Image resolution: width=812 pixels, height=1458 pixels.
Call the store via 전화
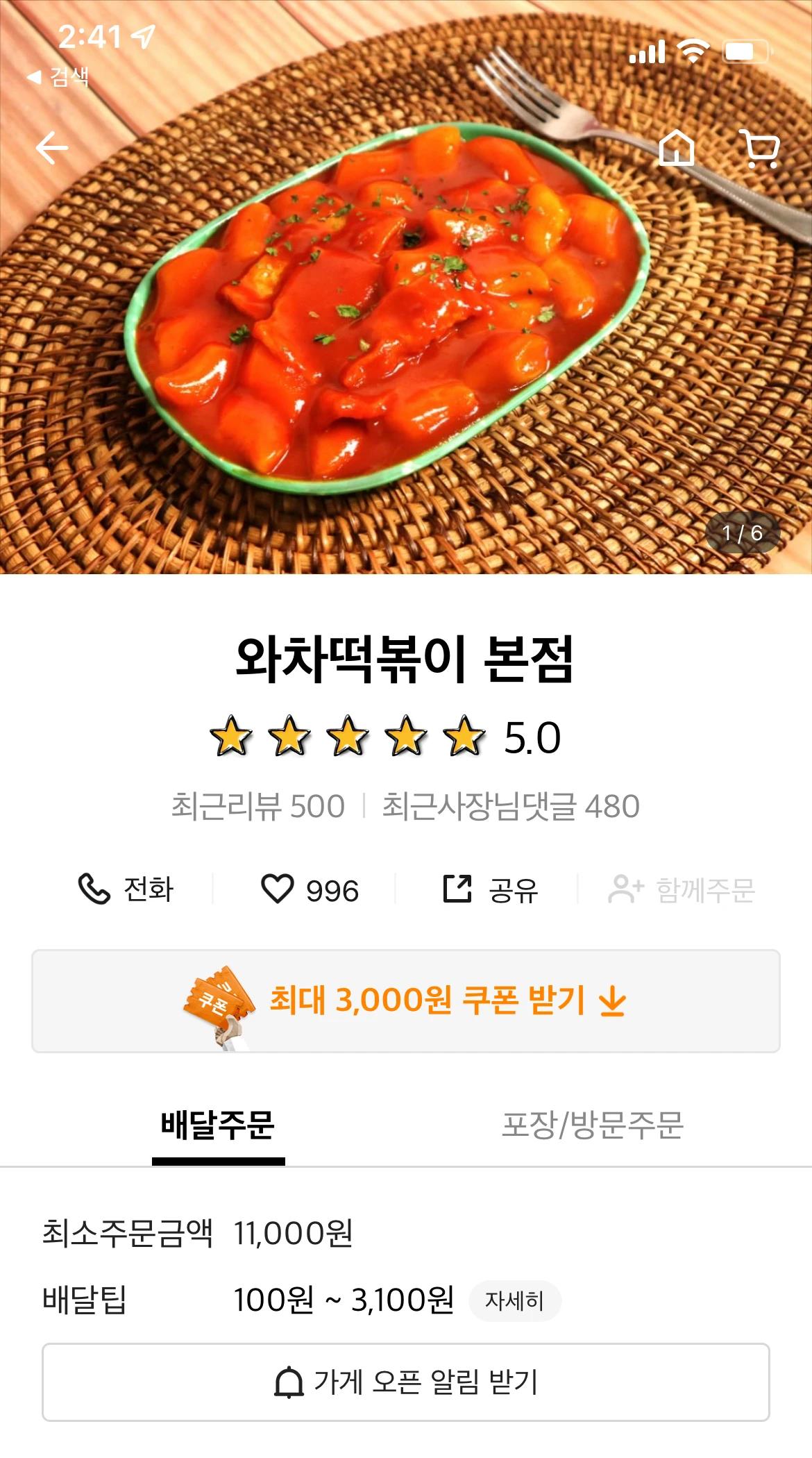[125, 889]
